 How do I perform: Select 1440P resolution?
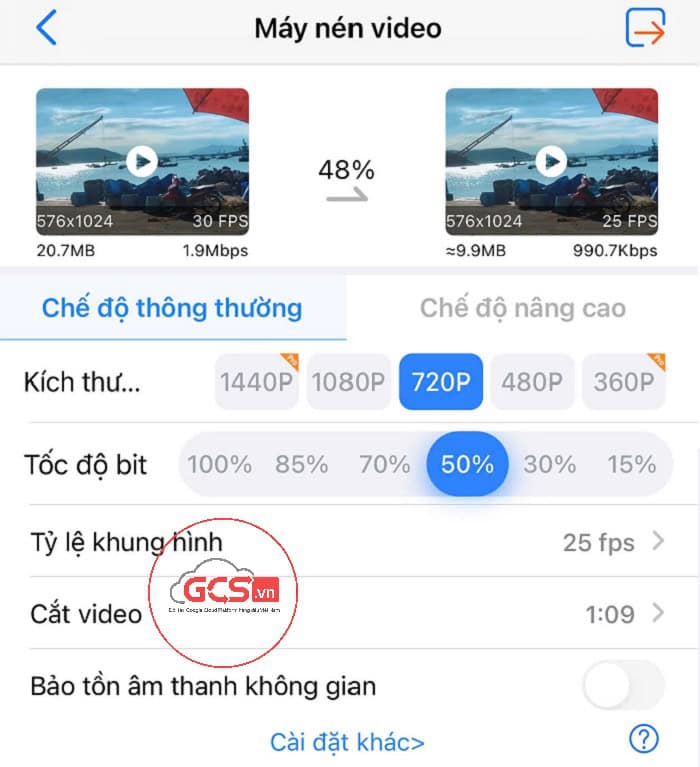click(257, 382)
